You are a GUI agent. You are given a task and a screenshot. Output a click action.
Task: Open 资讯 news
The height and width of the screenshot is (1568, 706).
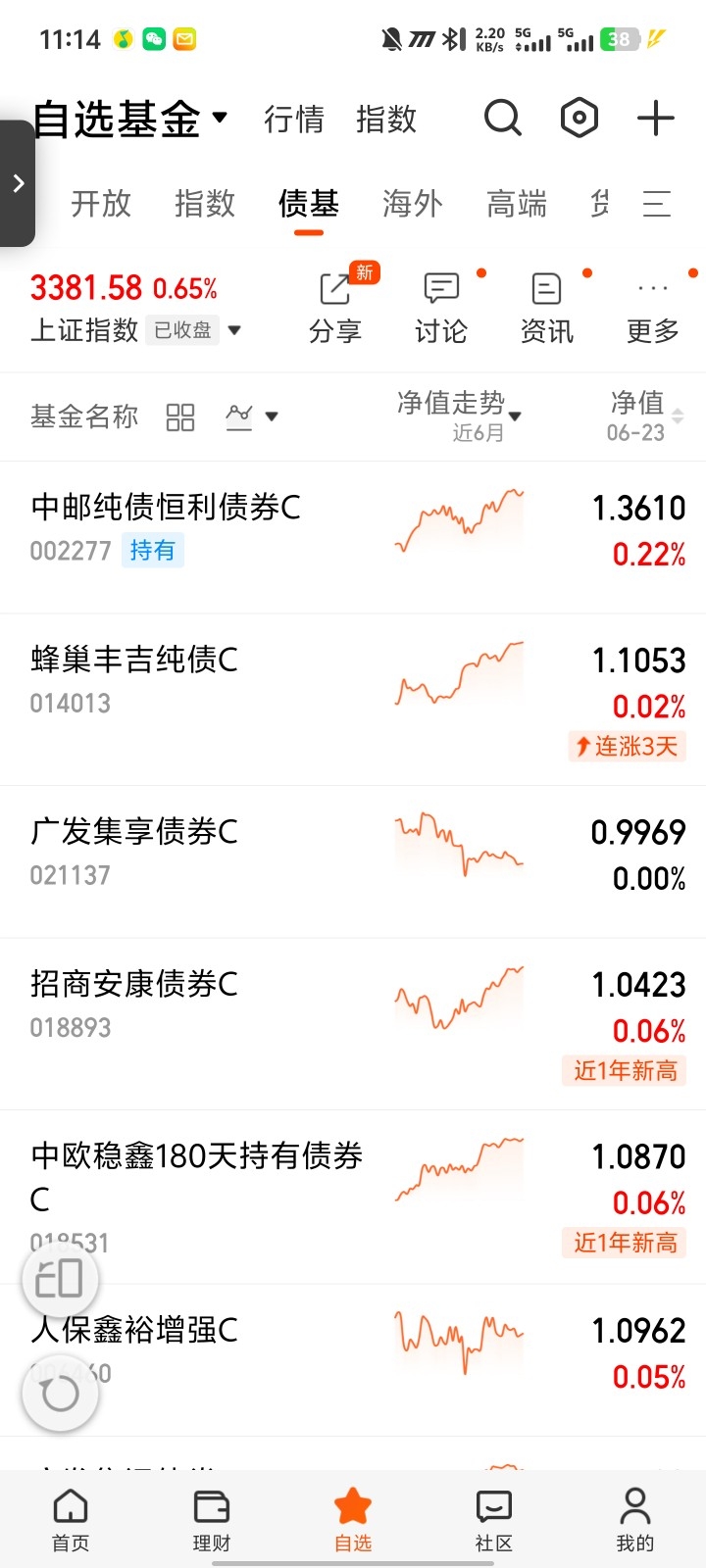546,308
